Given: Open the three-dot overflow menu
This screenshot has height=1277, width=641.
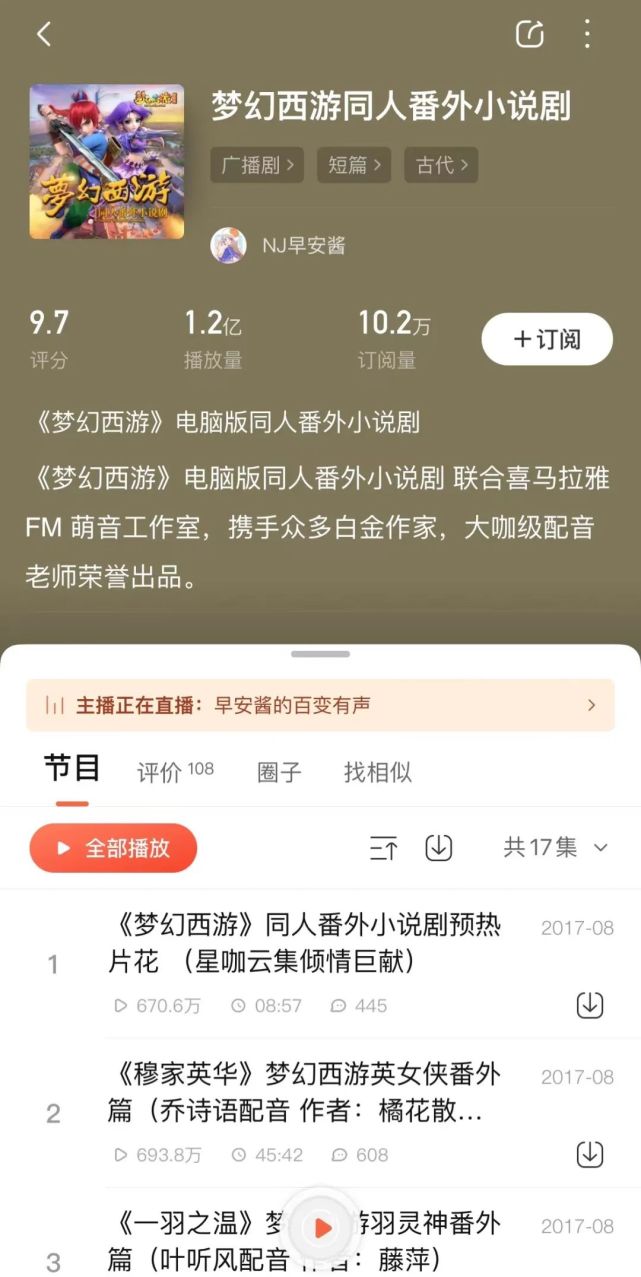Looking at the screenshot, I should pos(587,34).
